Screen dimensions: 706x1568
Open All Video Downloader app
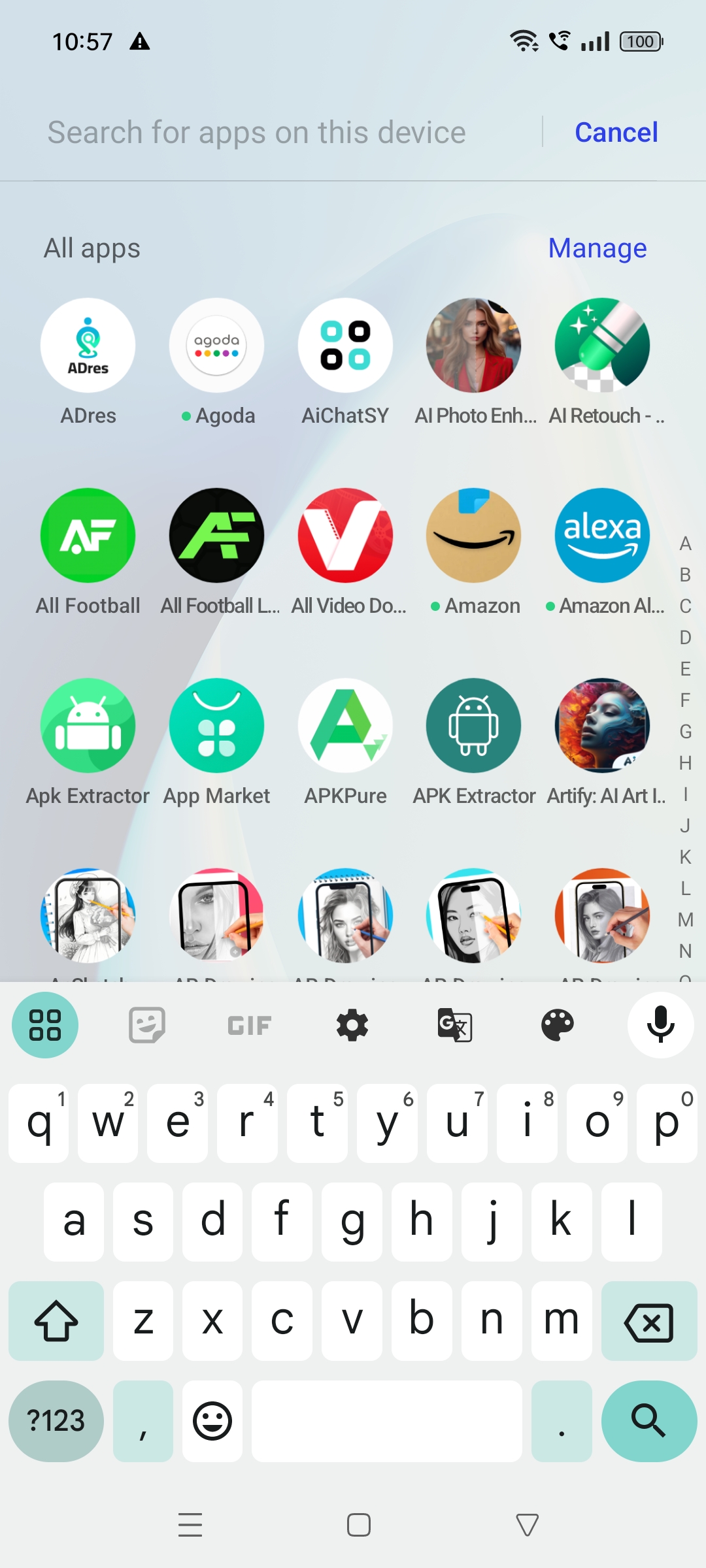[x=345, y=536]
